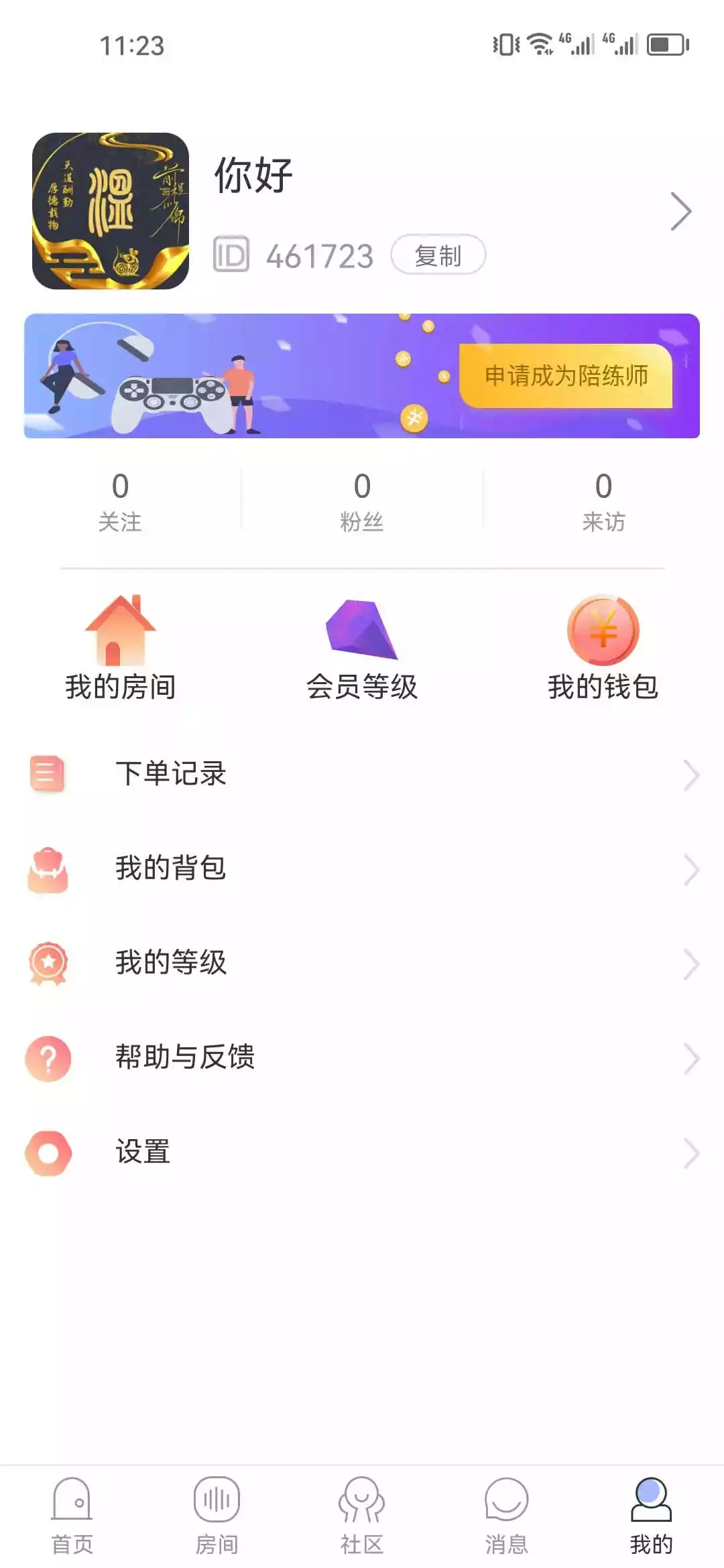Click the 我的等级 level medal icon
724x1568 pixels.
pyautogui.click(x=47, y=964)
